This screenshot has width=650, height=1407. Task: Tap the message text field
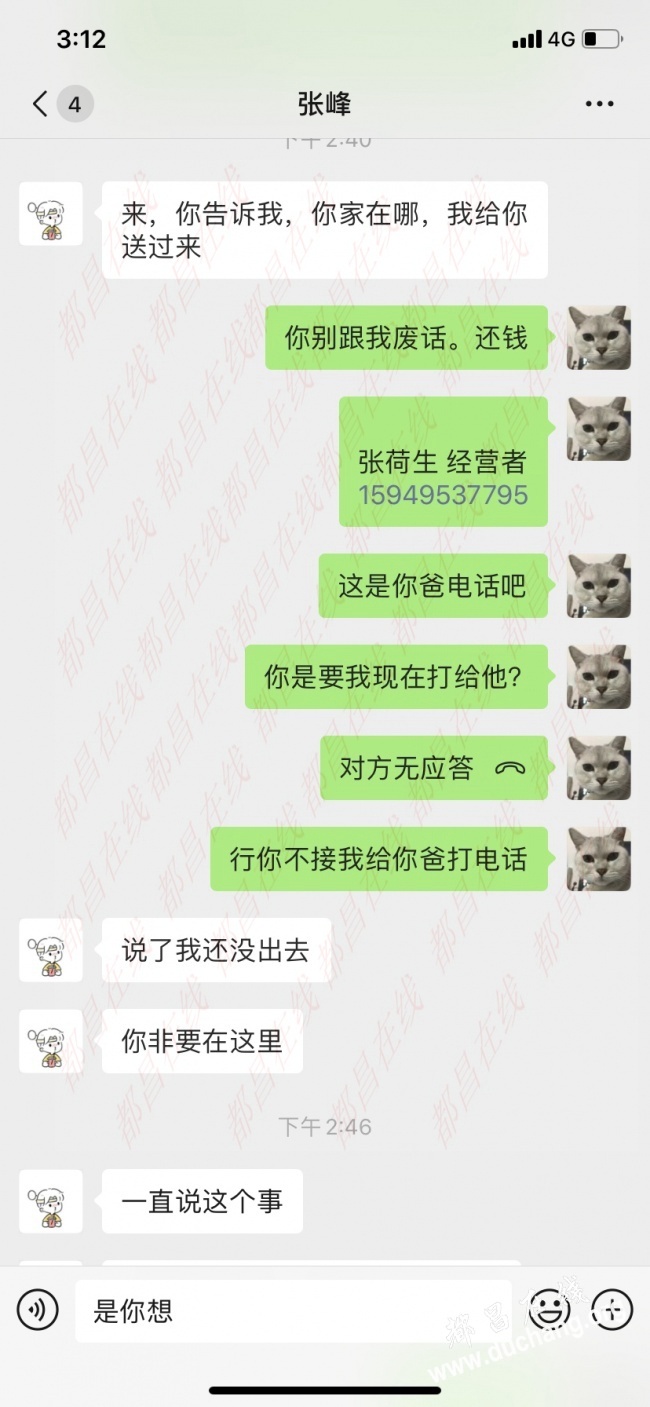coord(292,1310)
